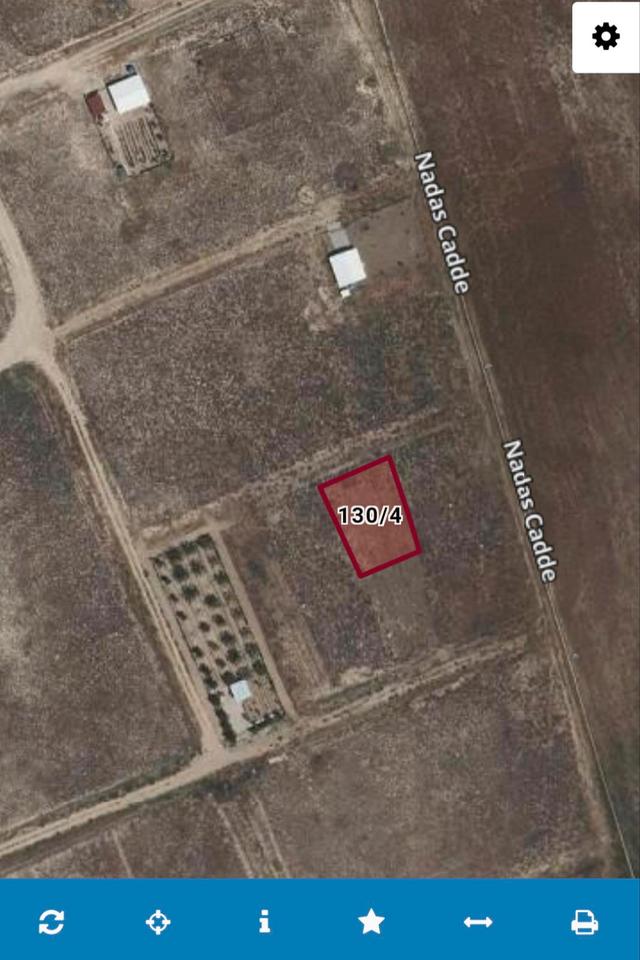Image resolution: width=640 pixels, height=960 pixels.
Task: Select parcel 130/4 on the map
Action: point(370,517)
